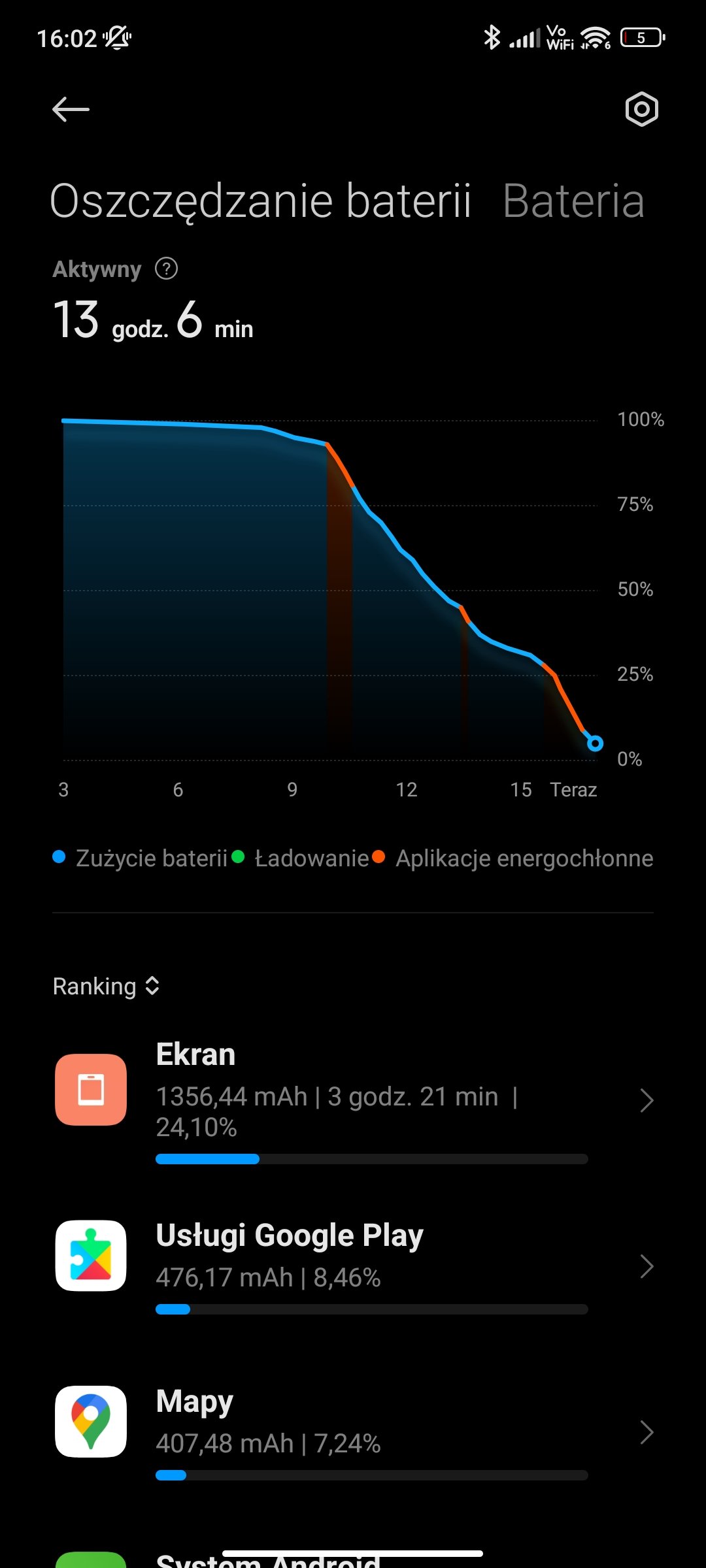Open Ekran battery usage details

353,1100
